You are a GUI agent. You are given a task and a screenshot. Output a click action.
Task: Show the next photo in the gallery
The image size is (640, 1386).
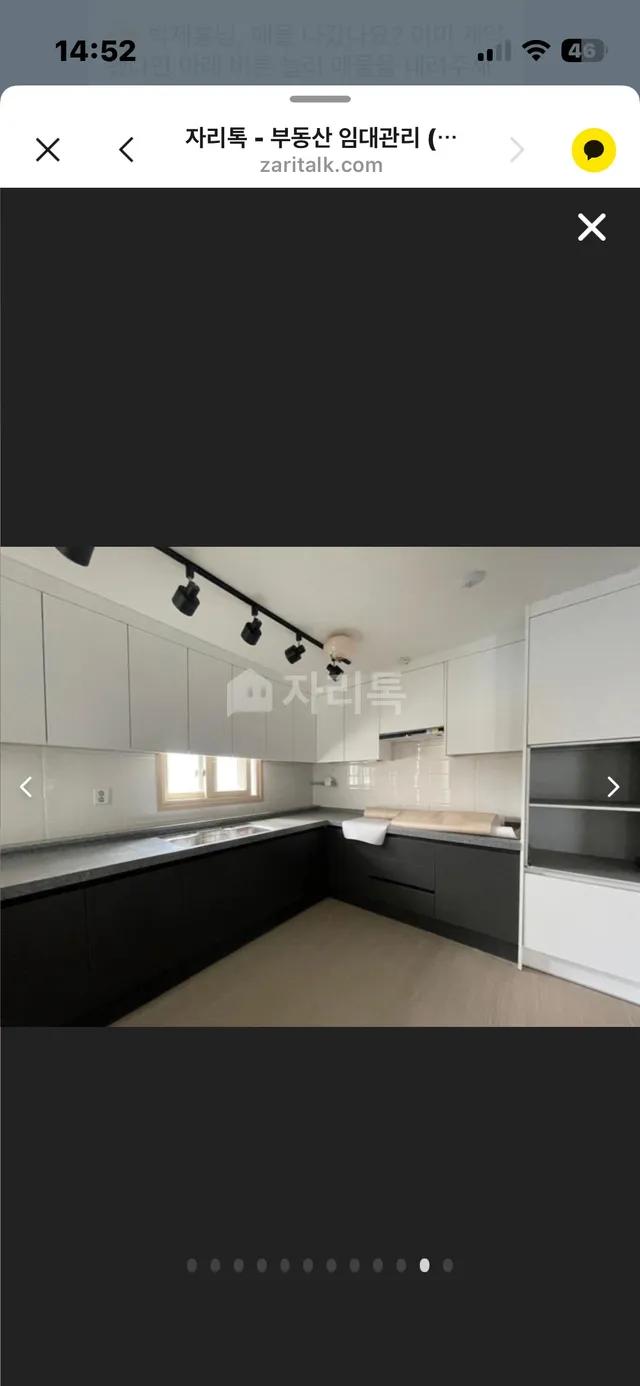point(613,787)
